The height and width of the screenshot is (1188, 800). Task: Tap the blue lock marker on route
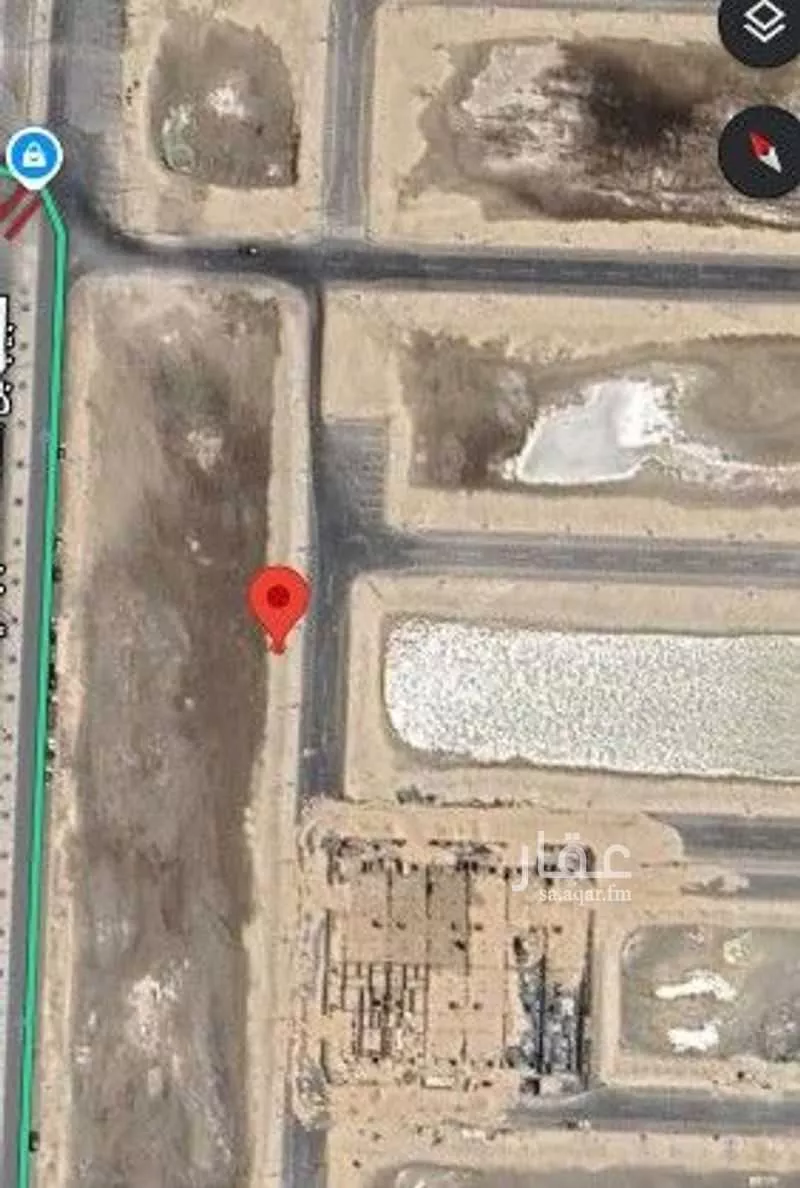(34, 156)
